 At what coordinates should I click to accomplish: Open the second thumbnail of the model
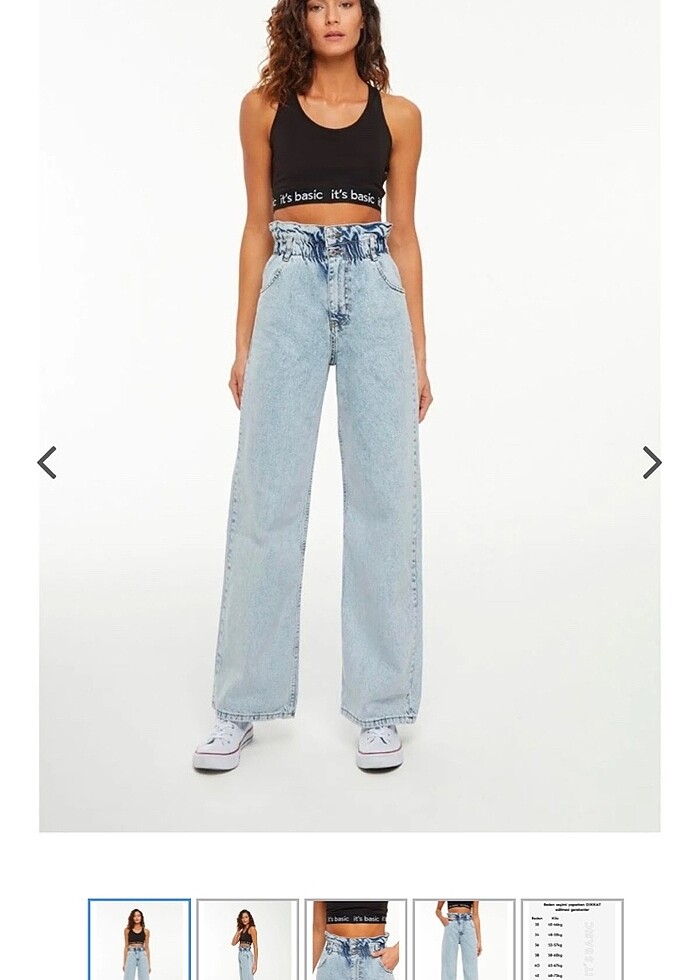[x=247, y=940]
